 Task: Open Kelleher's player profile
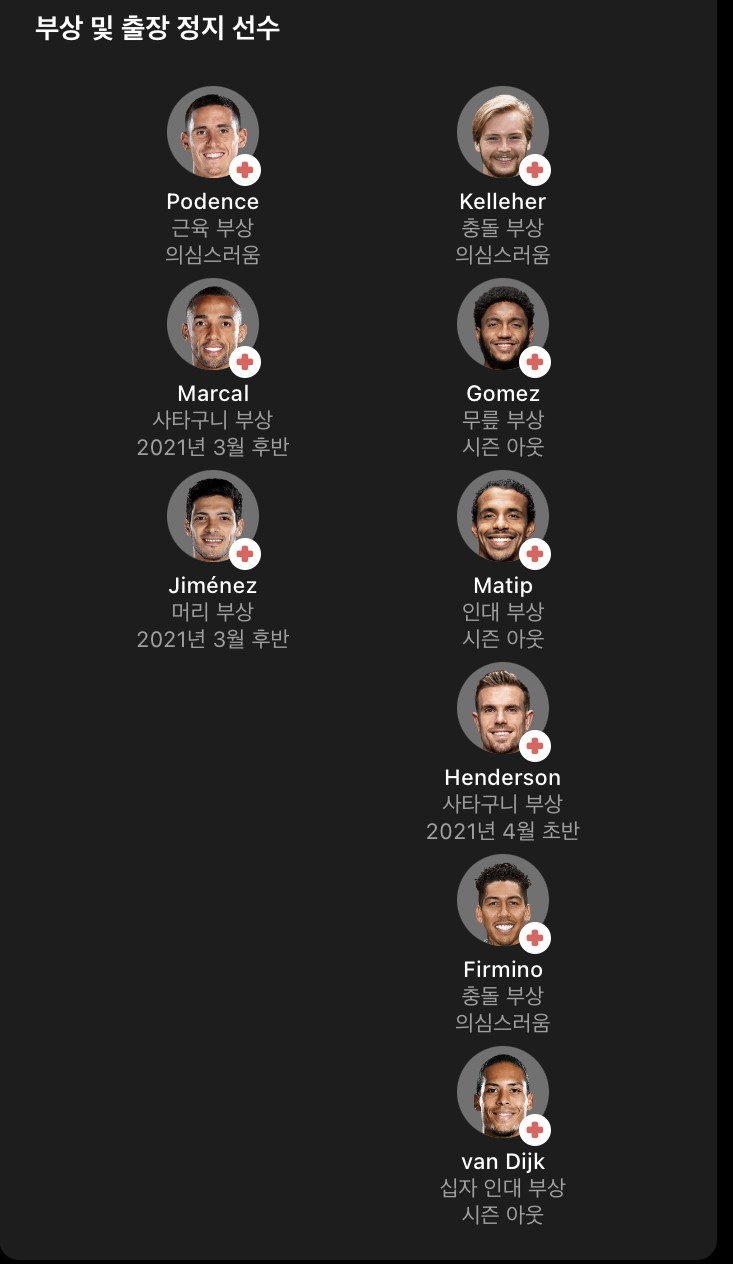[x=503, y=176]
